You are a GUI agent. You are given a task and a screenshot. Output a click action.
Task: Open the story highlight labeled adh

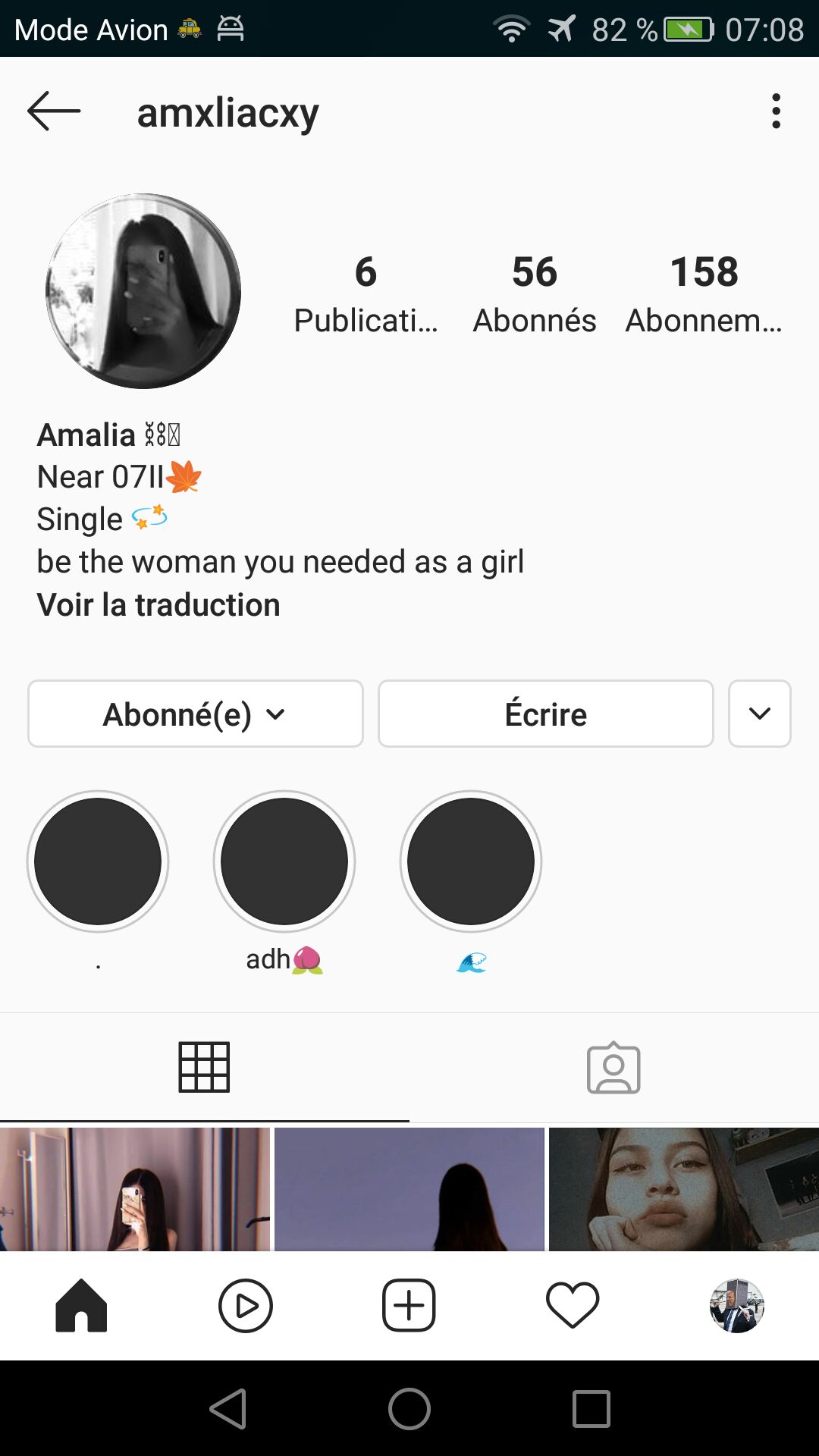[x=284, y=861]
